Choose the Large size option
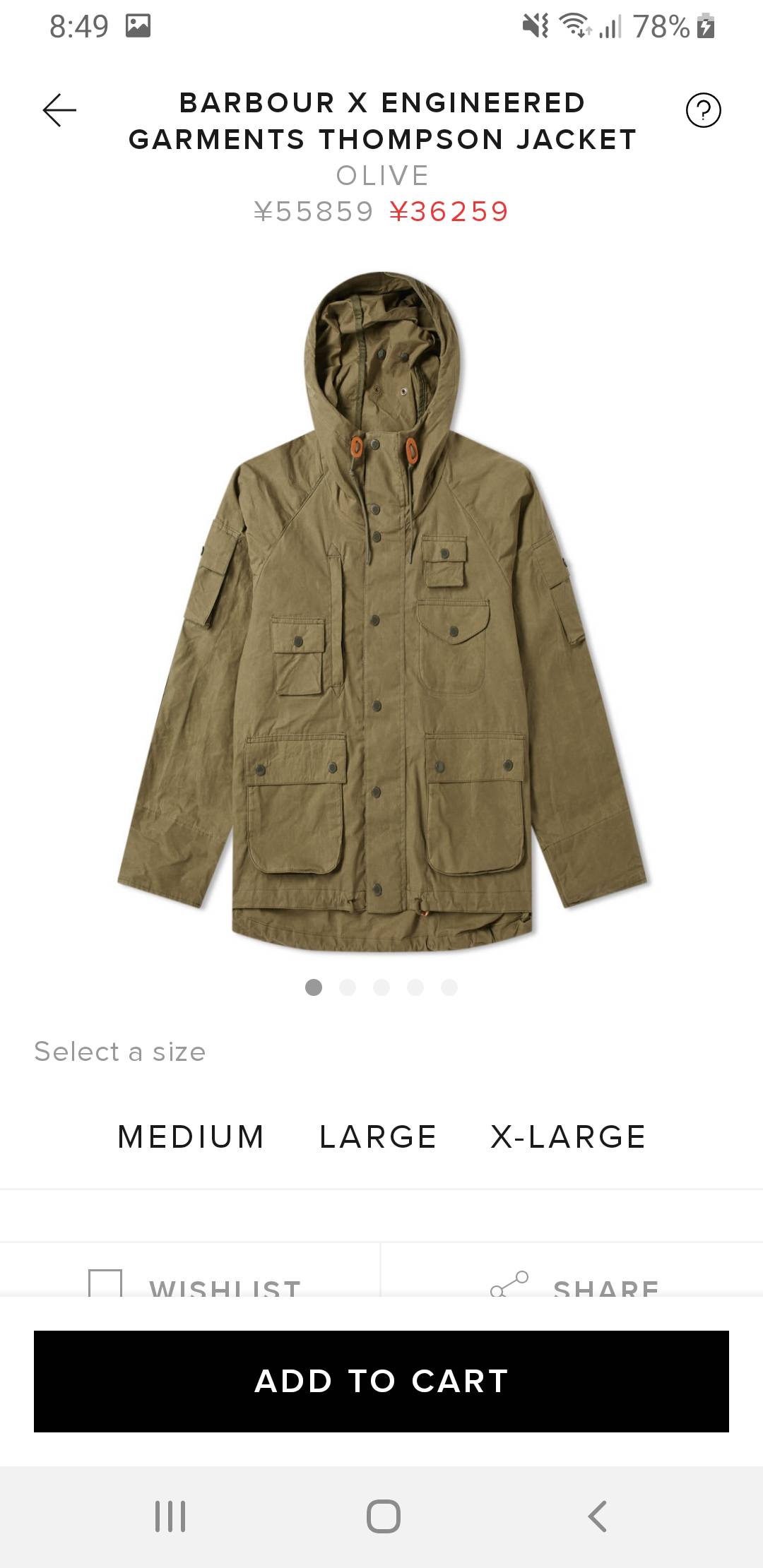Screen dimensions: 763x1568 click(x=378, y=1136)
